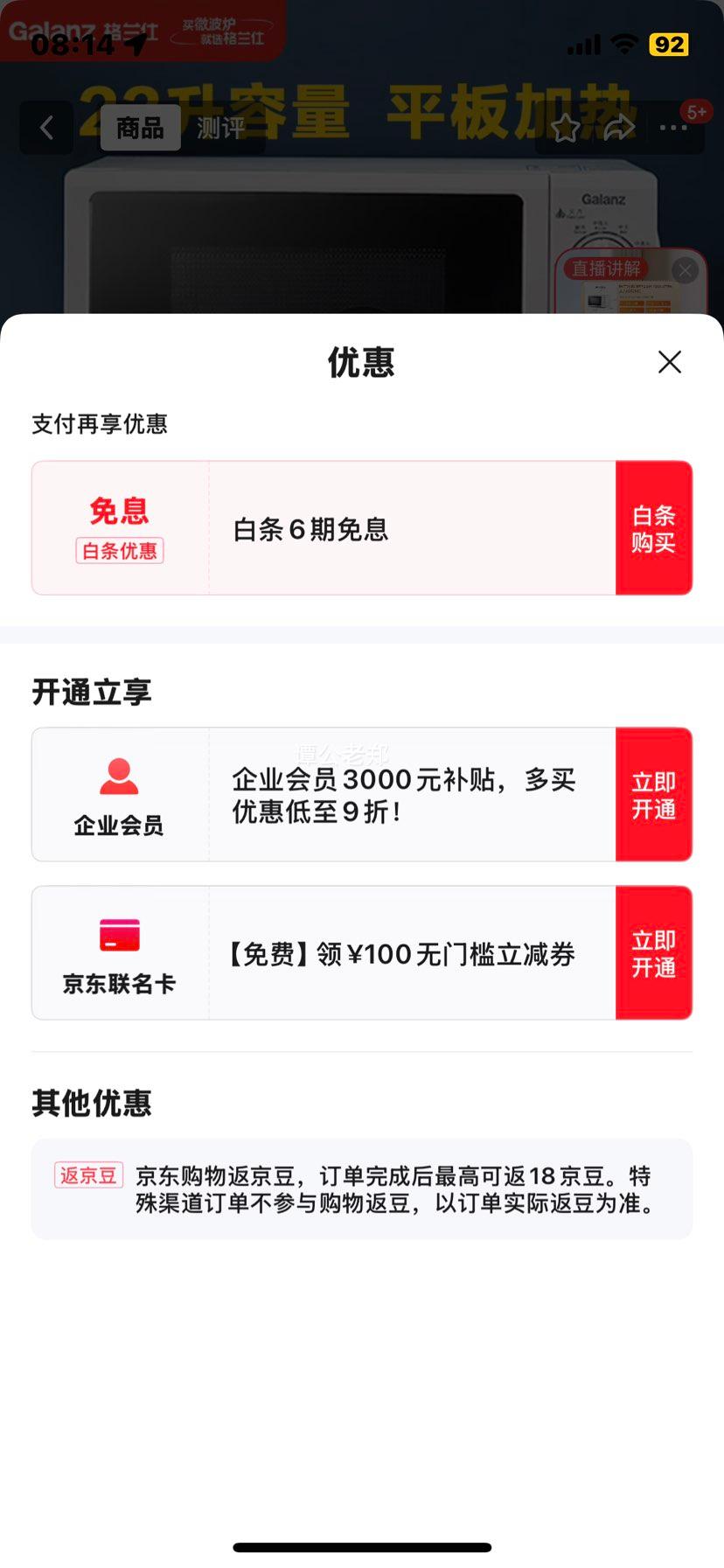The image size is (724, 1568).
Task: Close the 优惠 discount sheet
Action: [670, 362]
